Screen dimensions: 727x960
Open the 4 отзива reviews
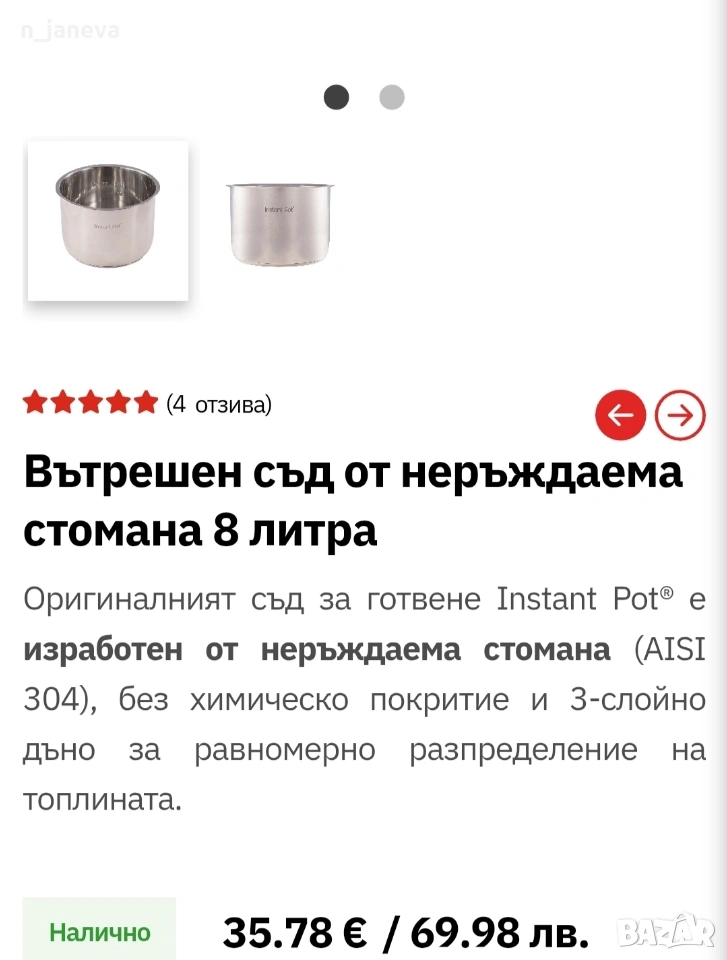click(x=219, y=404)
